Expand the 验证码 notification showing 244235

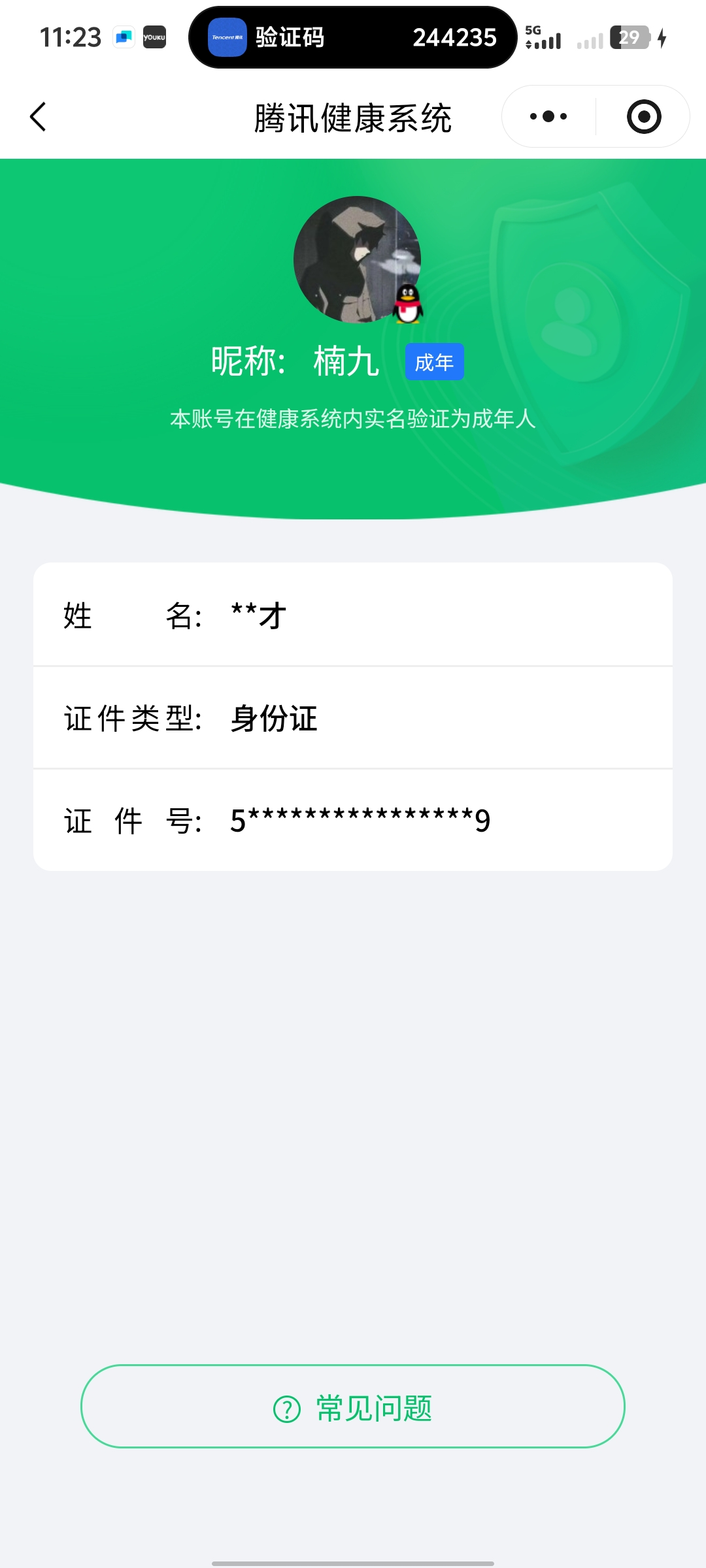point(353,37)
